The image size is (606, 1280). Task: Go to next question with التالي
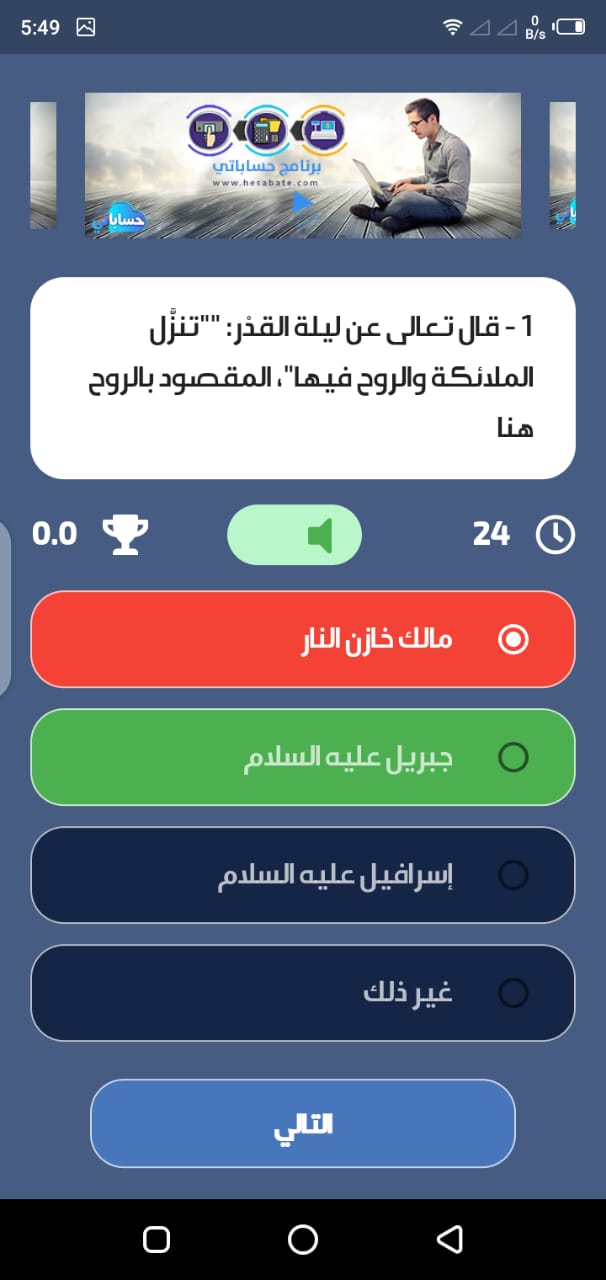tap(302, 1123)
